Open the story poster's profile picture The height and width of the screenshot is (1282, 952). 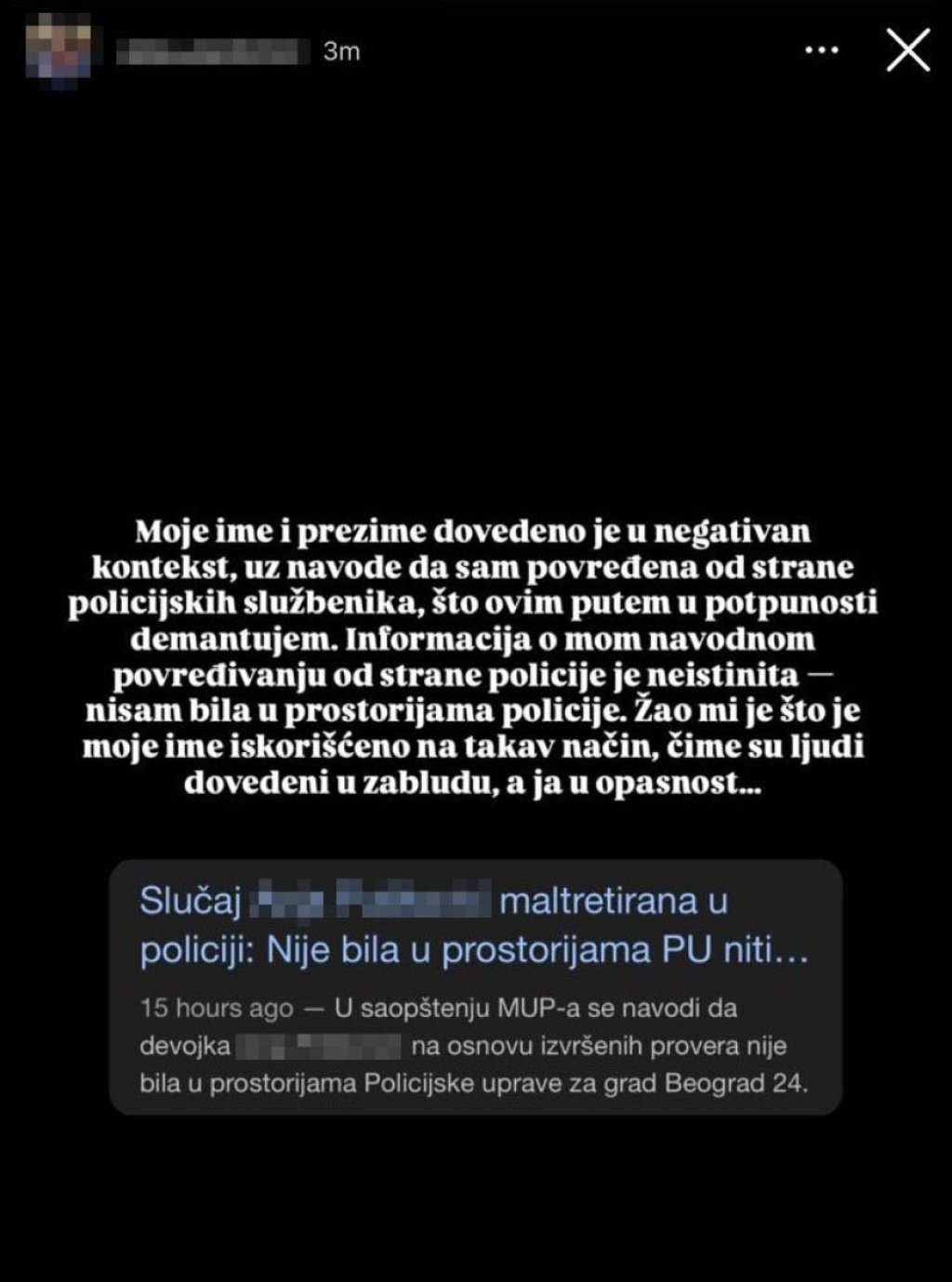click(x=59, y=51)
